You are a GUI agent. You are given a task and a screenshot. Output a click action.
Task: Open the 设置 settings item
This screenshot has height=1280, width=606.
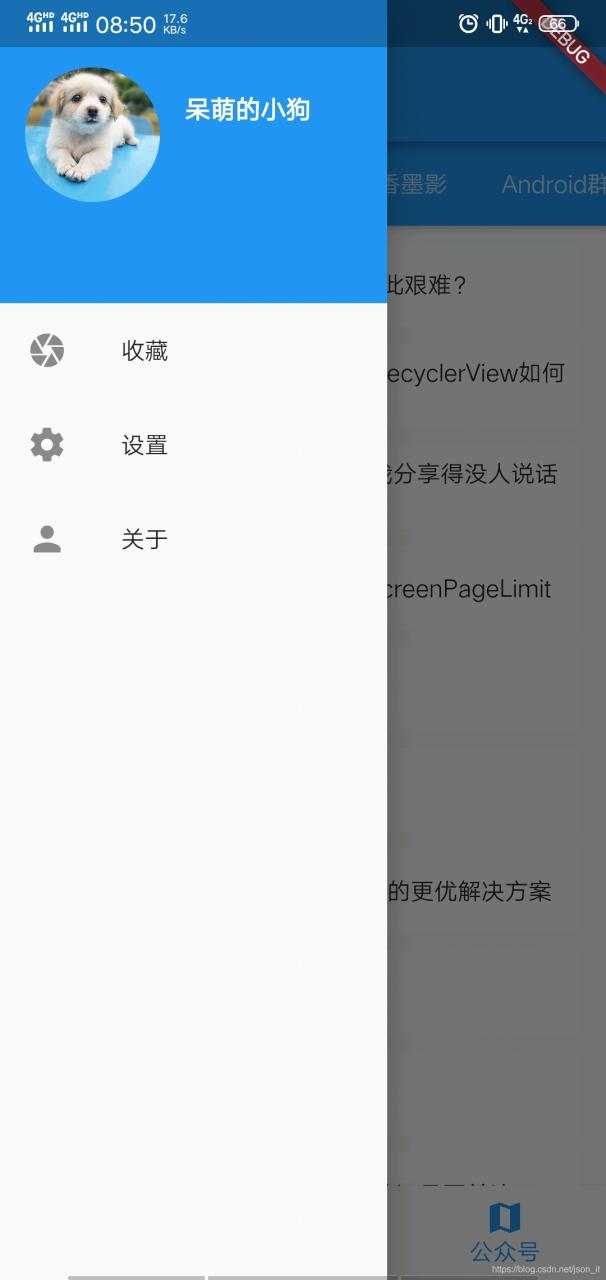coord(193,445)
